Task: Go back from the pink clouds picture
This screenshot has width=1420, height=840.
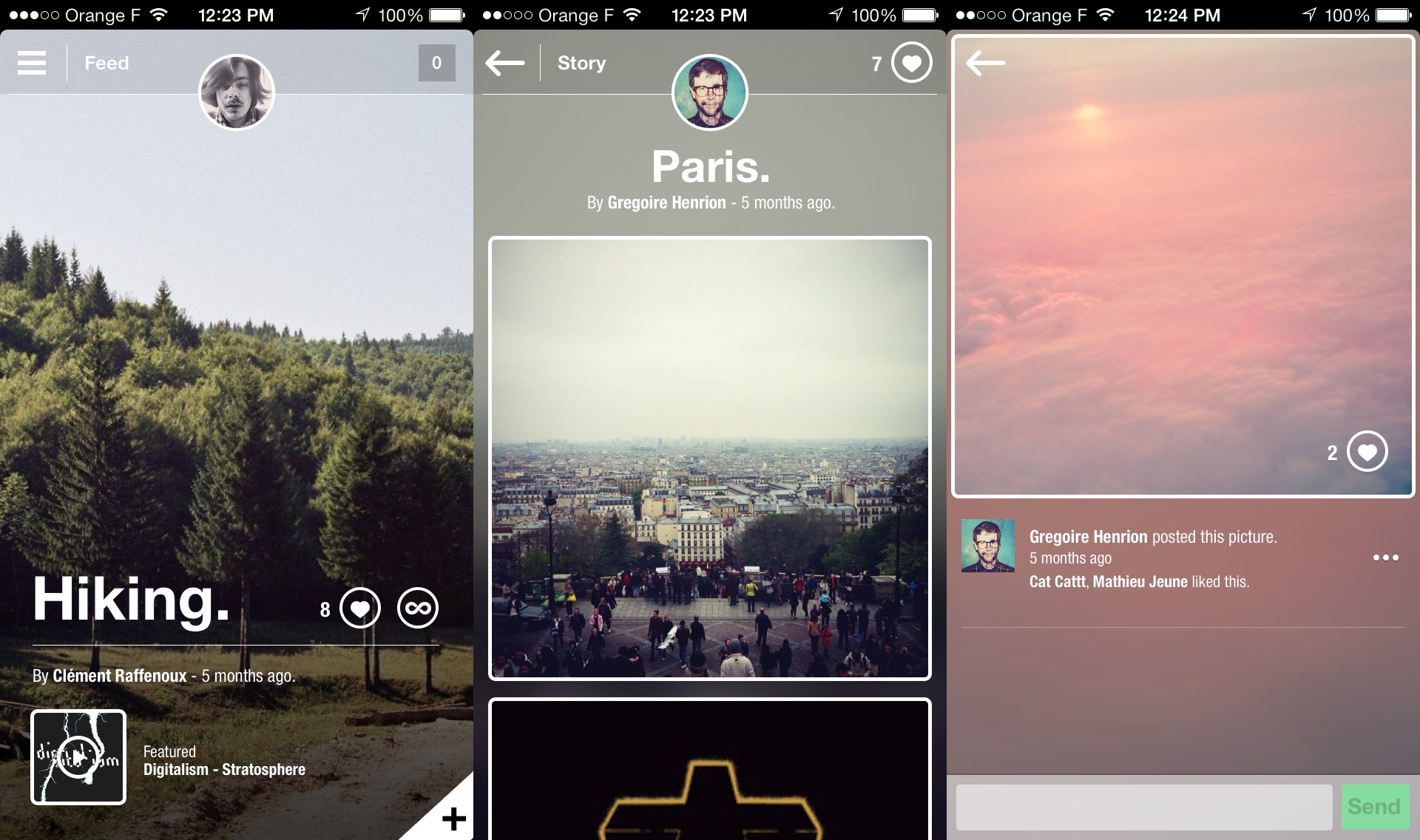Action: (985, 63)
